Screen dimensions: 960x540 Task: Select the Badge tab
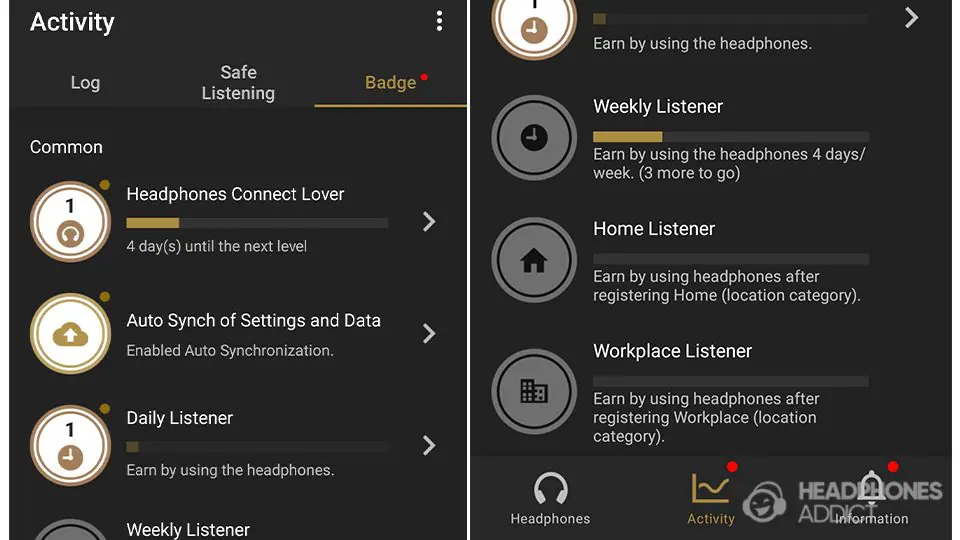coord(390,82)
